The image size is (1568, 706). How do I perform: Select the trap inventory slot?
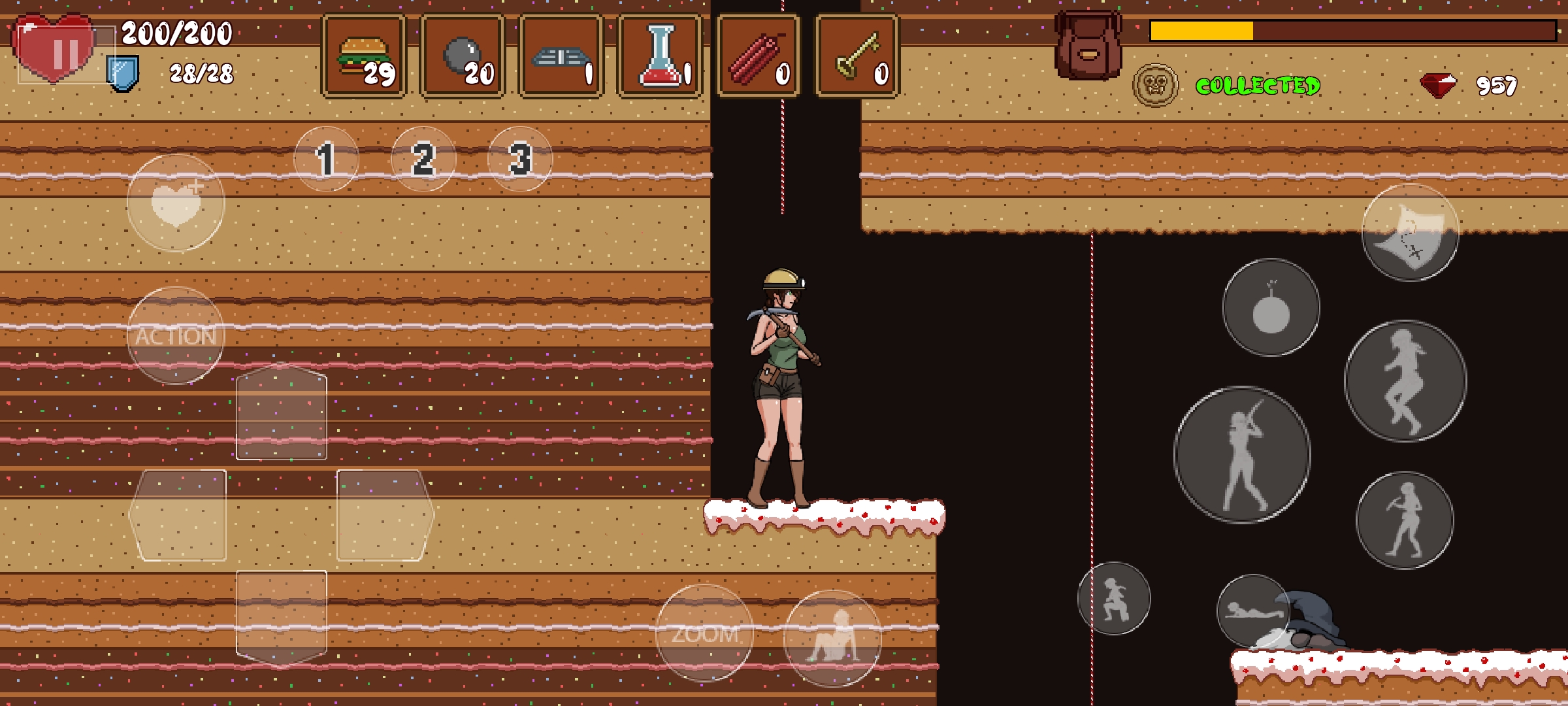[x=561, y=57]
